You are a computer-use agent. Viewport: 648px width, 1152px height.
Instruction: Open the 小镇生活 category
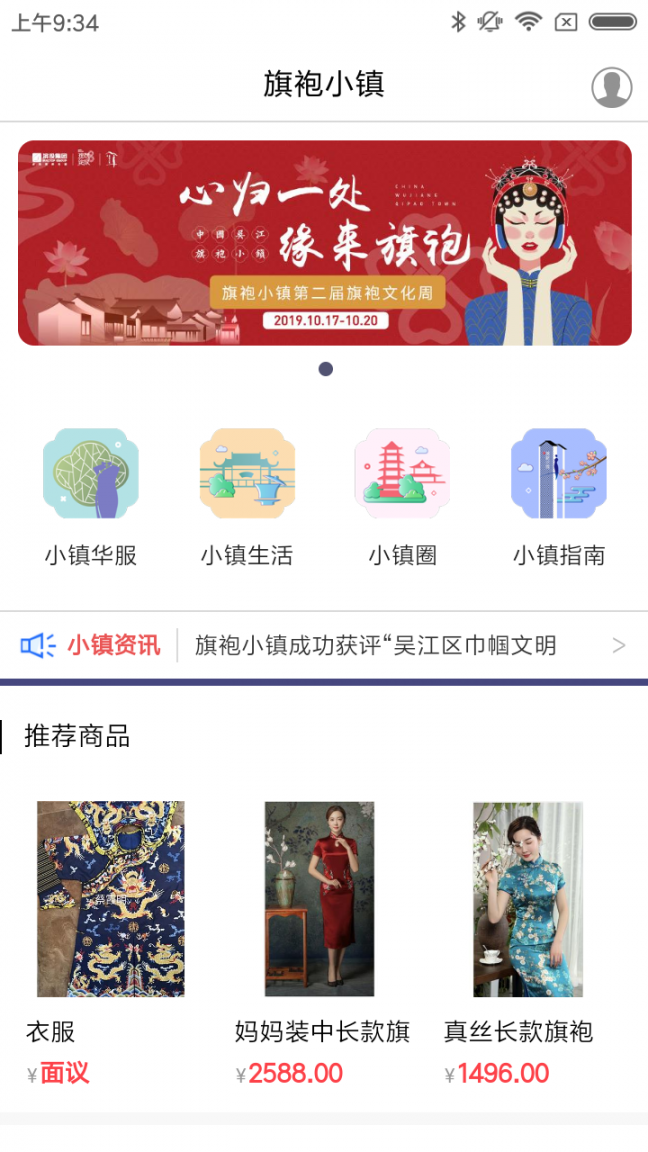tap(247, 497)
